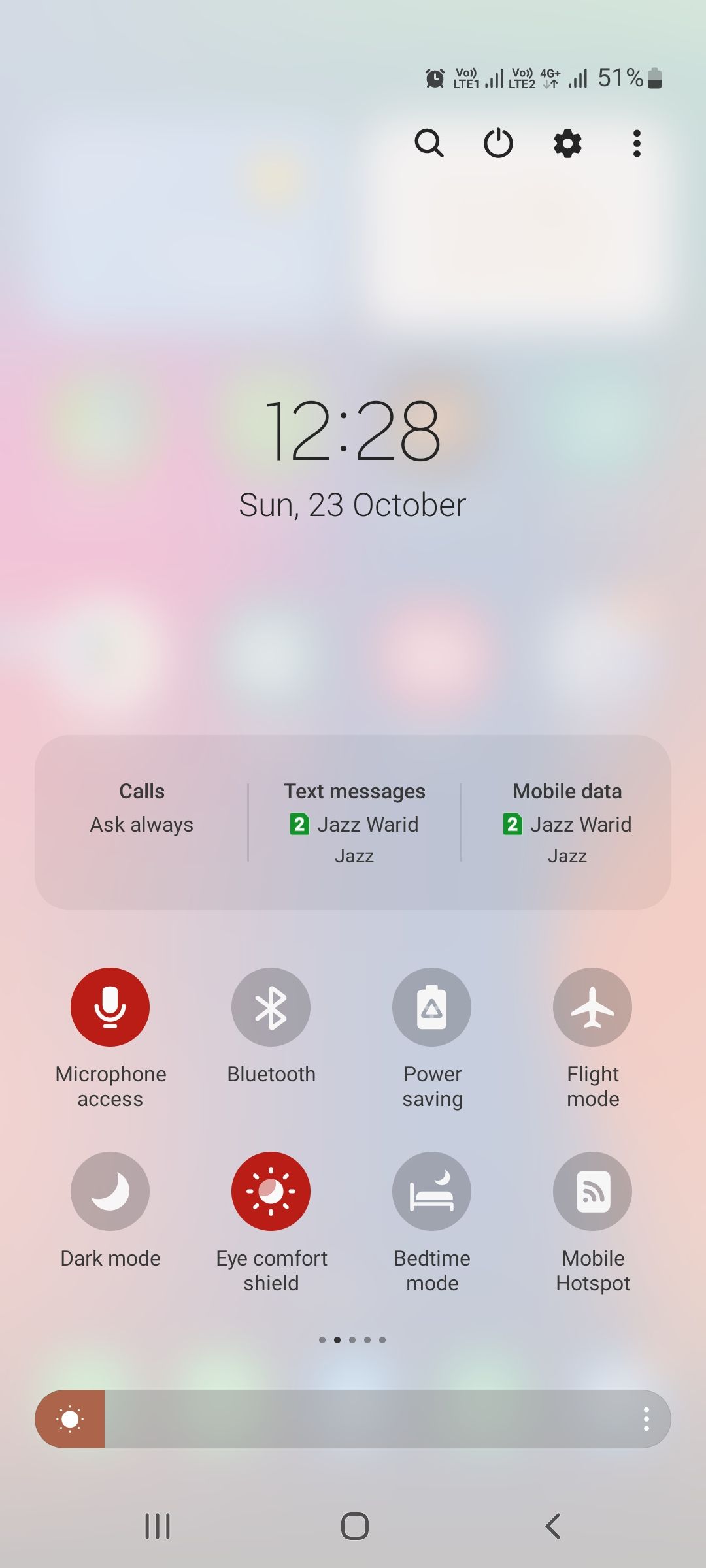Open the power menu
This screenshot has height=1568, width=706.
498,142
